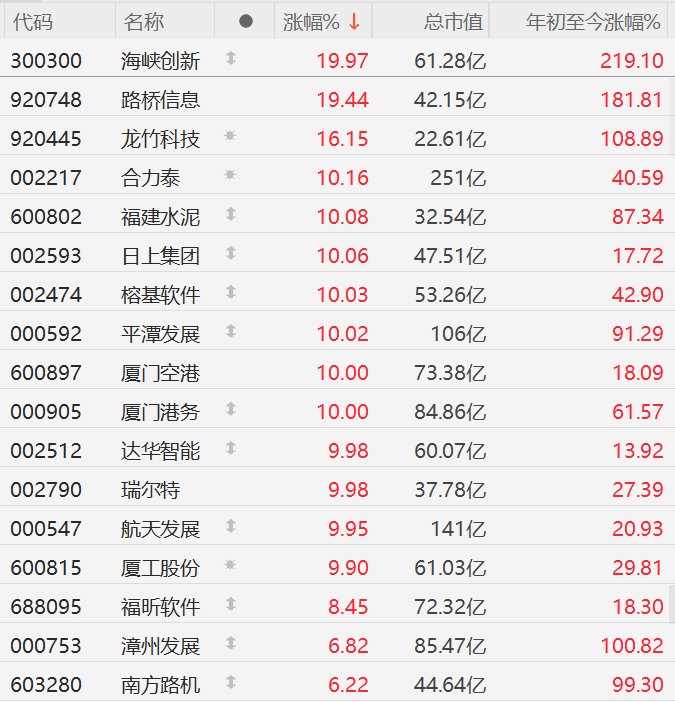Image resolution: width=675 pixels, height=702 pixels.
Task: Open stock 航天发展 000547
Action: 159,529
